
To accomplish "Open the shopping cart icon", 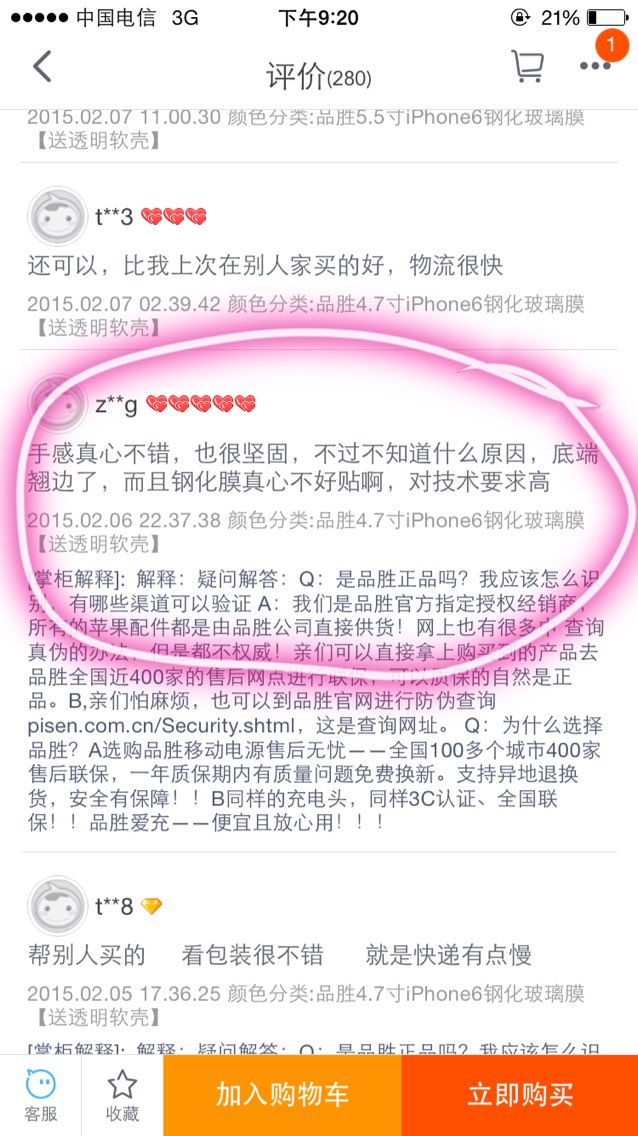I will coord(527,67).
